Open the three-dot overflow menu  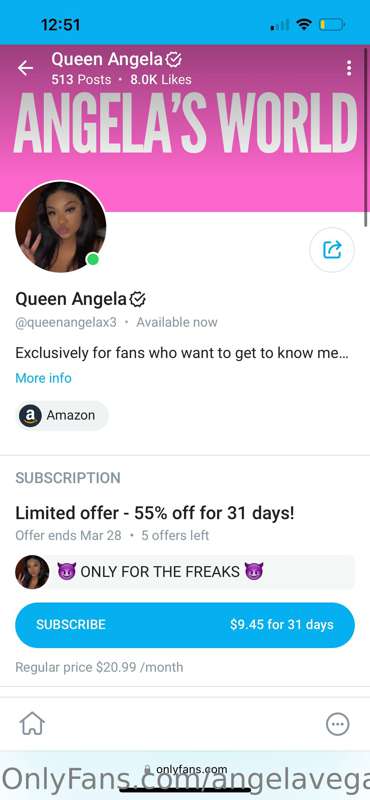tap(349, 68)
